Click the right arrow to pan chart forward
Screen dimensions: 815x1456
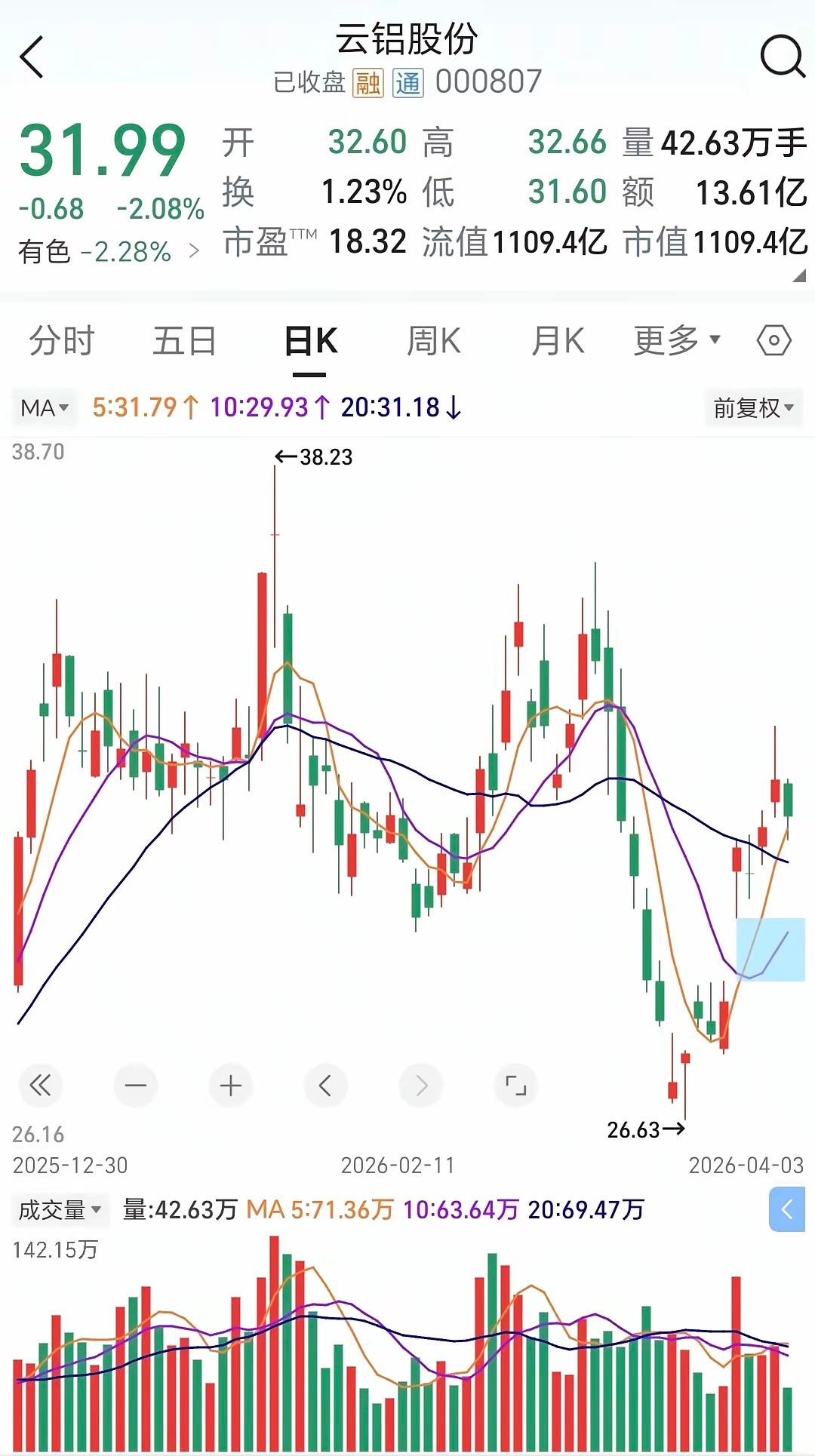(421, 1086)
